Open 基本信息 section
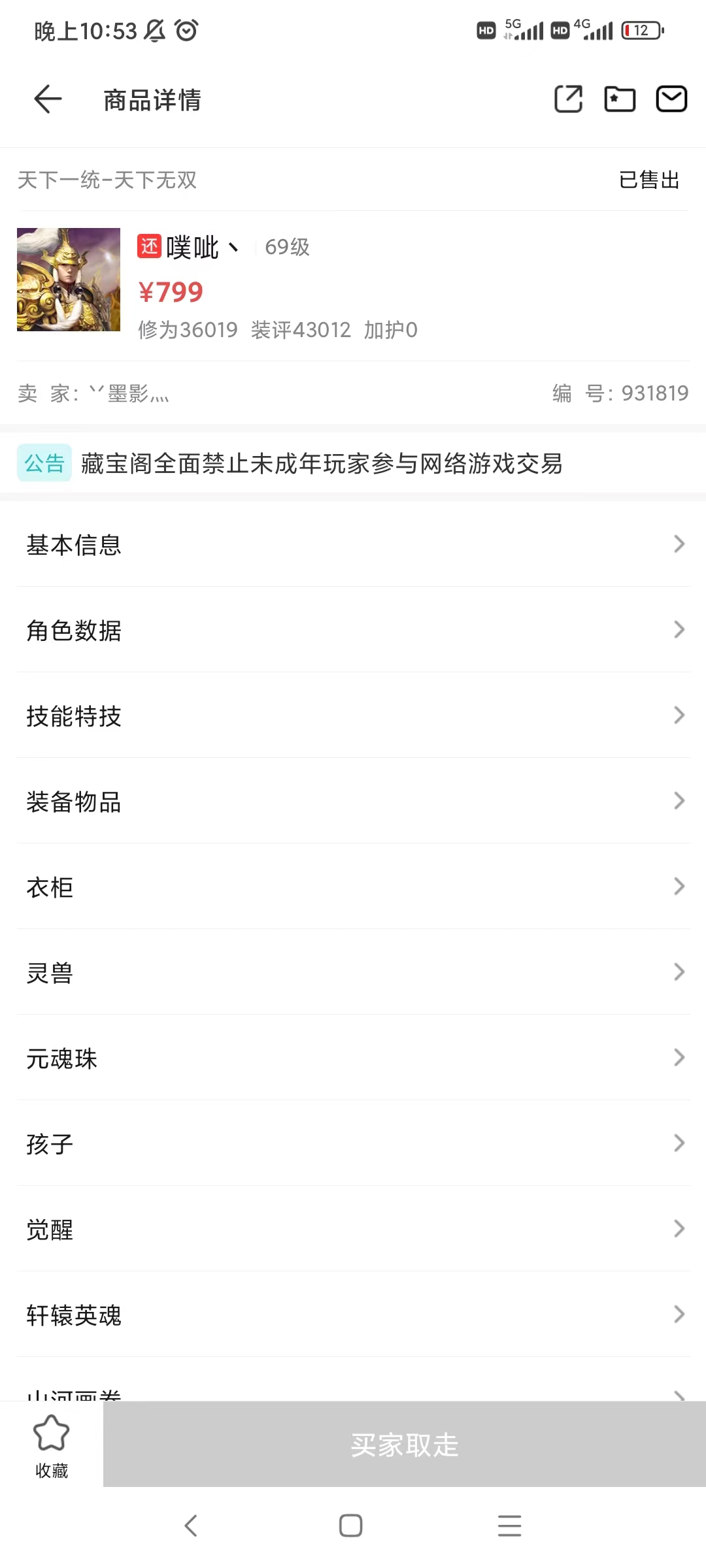This screenshot has height=1568, width=706. coord(353,544)
